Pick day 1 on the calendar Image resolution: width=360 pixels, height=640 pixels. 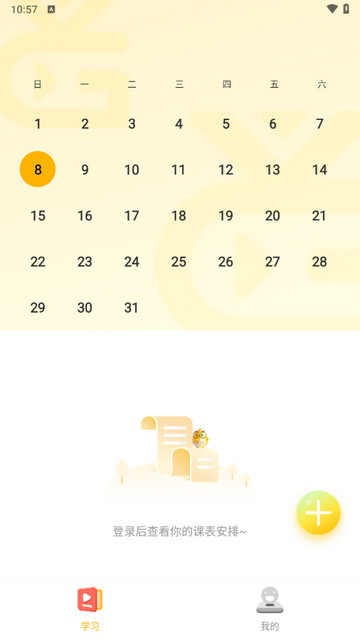38,124
